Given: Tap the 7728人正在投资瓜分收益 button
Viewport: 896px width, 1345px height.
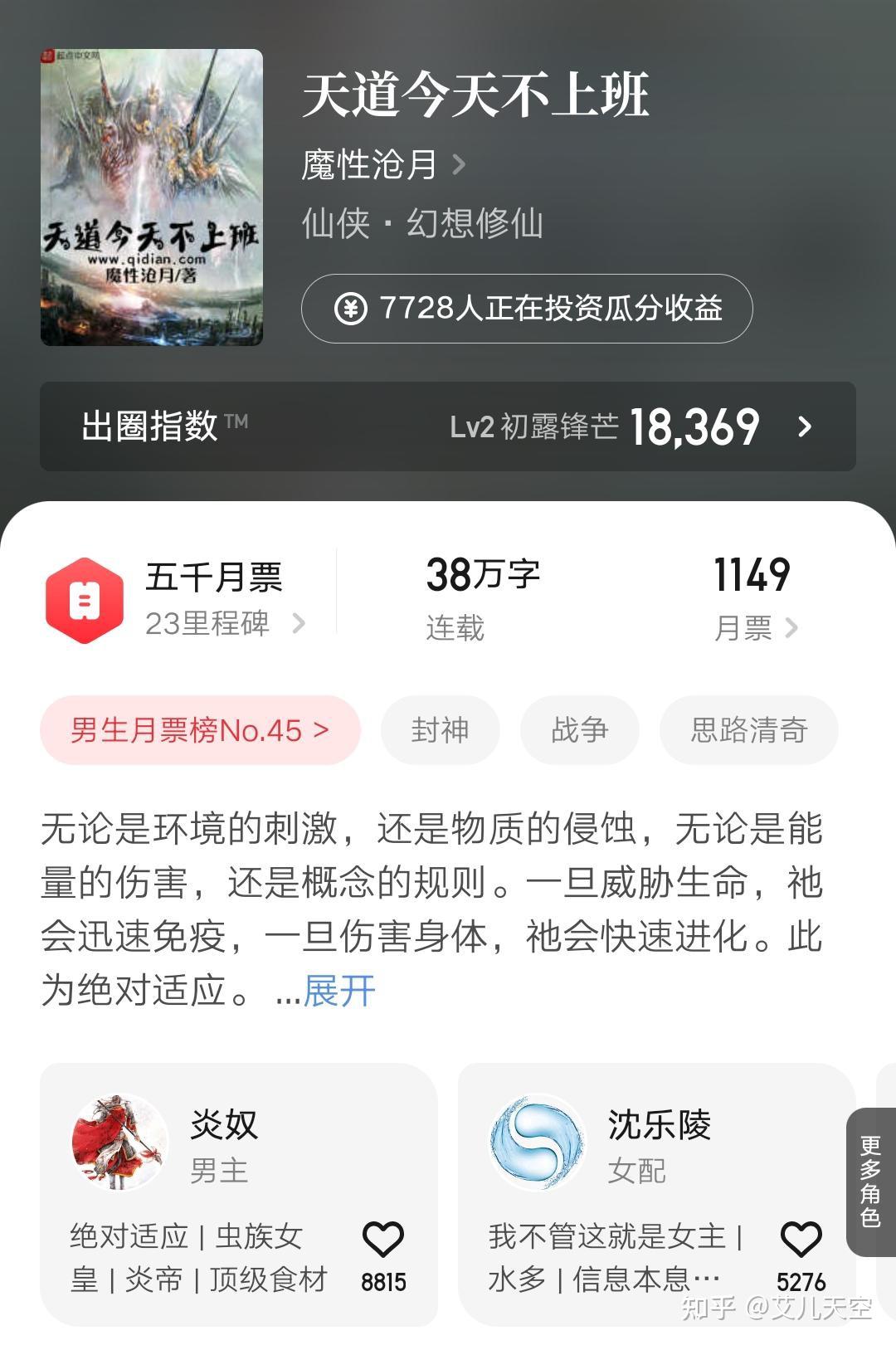Looking at the screenshot, I should 526,309.
